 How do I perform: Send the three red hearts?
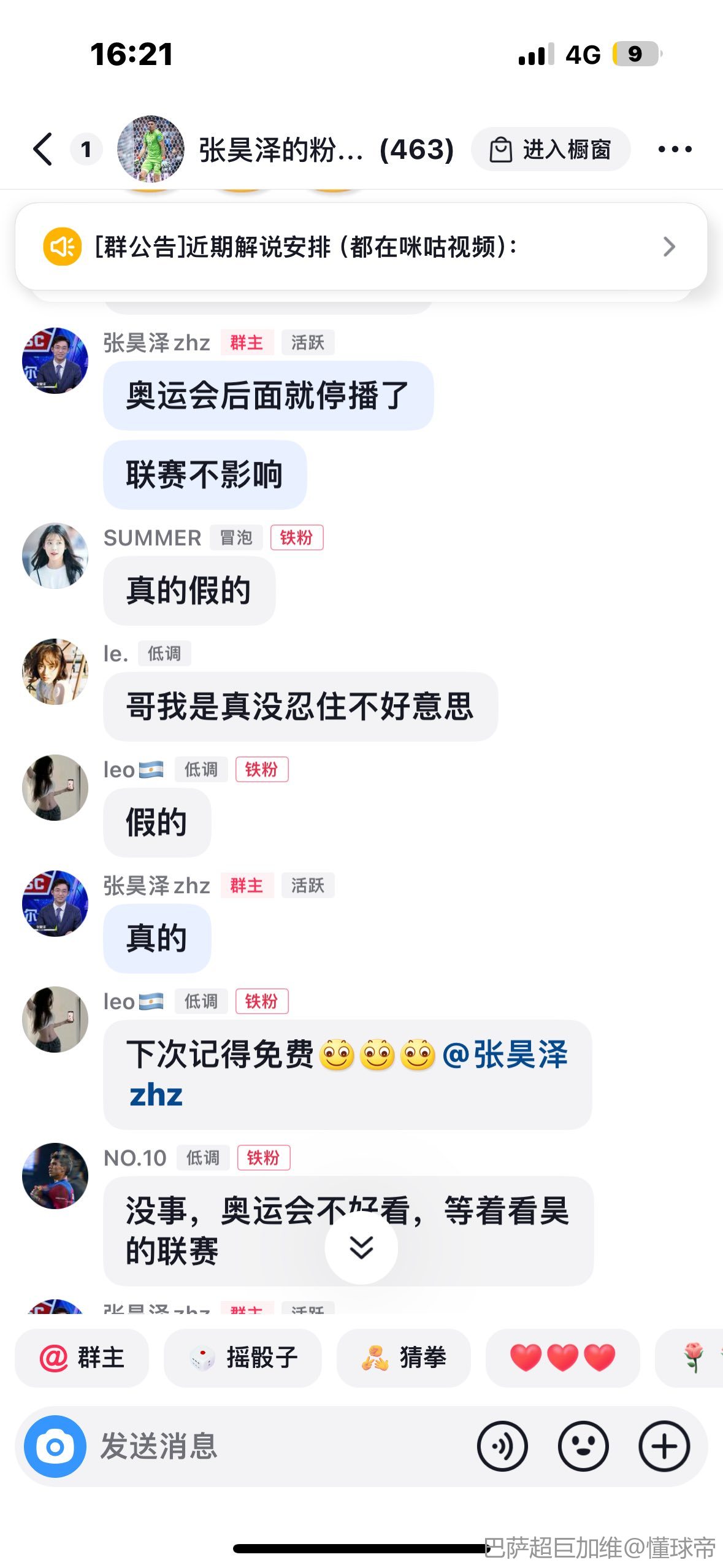(562, 1358)
